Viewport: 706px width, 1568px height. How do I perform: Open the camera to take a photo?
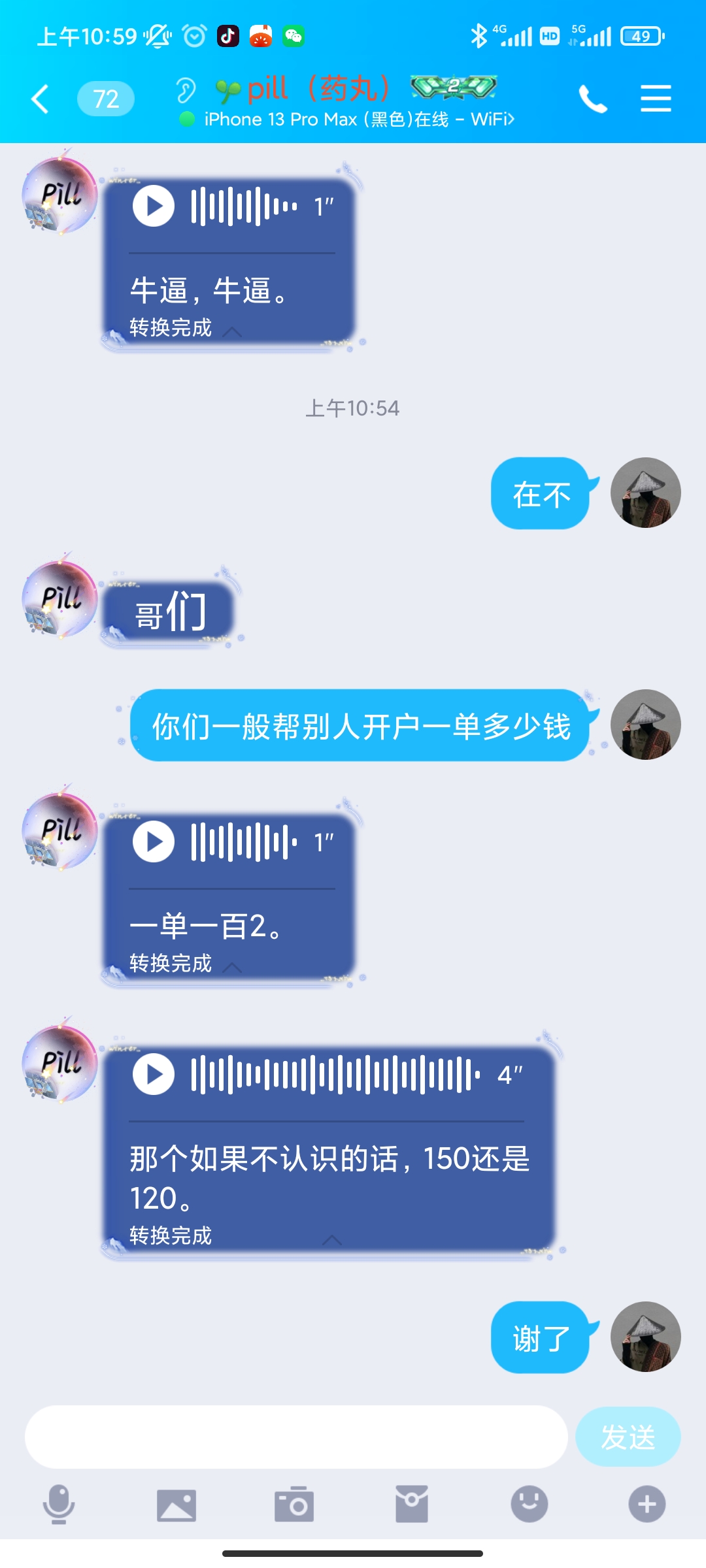click(x=294, y=1505)
